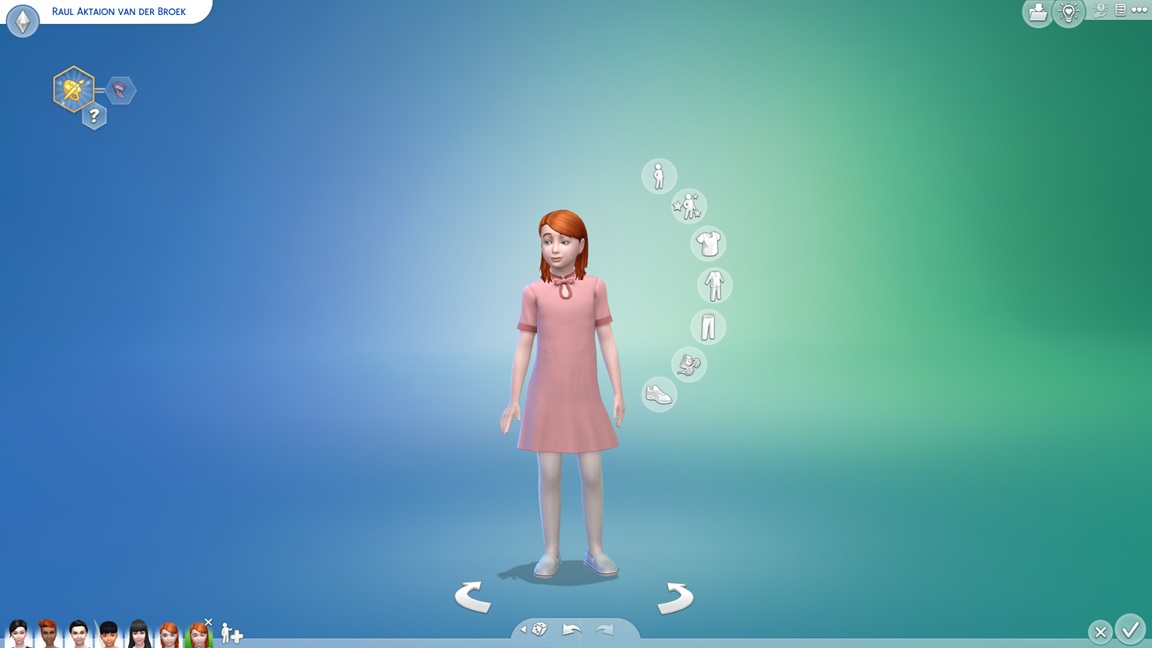Open the three-dot options menu
This screenshot has height=648, width=1152.
(1139, 10)
